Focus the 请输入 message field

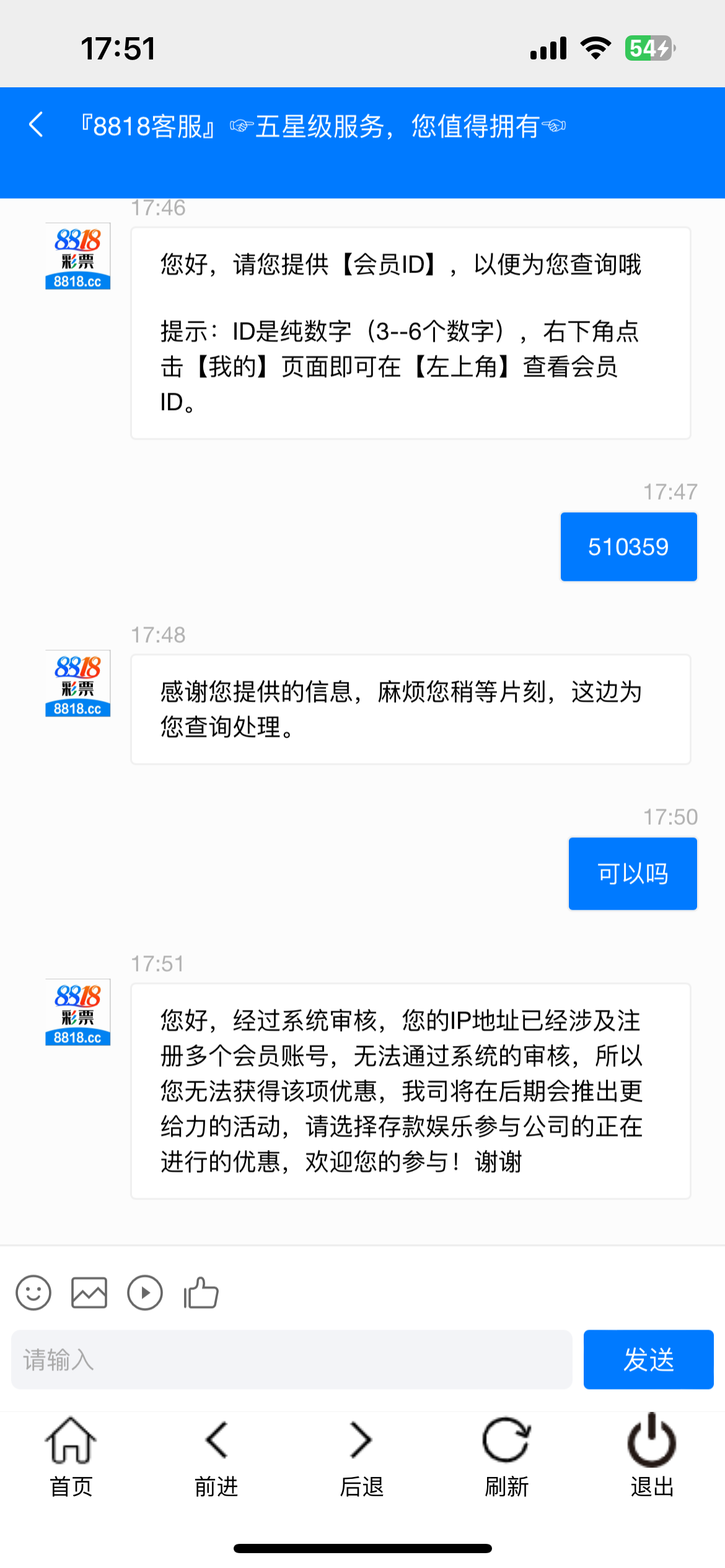pyautogui.click(x=291, y=1360)
